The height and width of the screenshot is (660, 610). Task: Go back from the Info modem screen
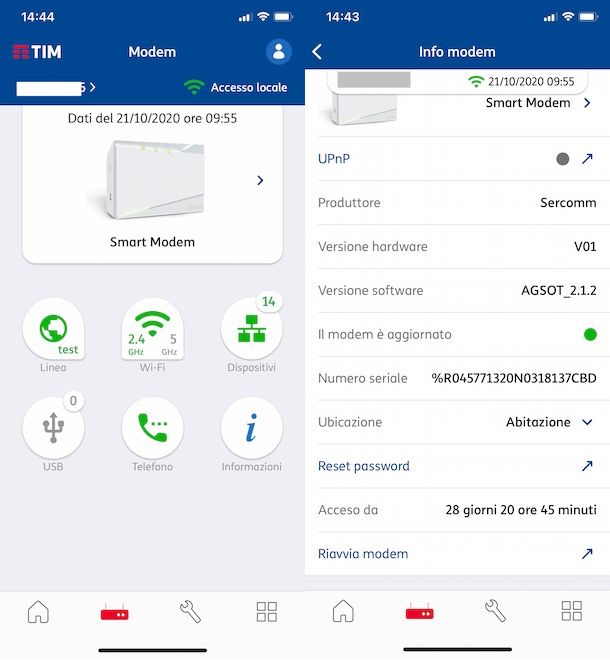[x=317, y=51]
